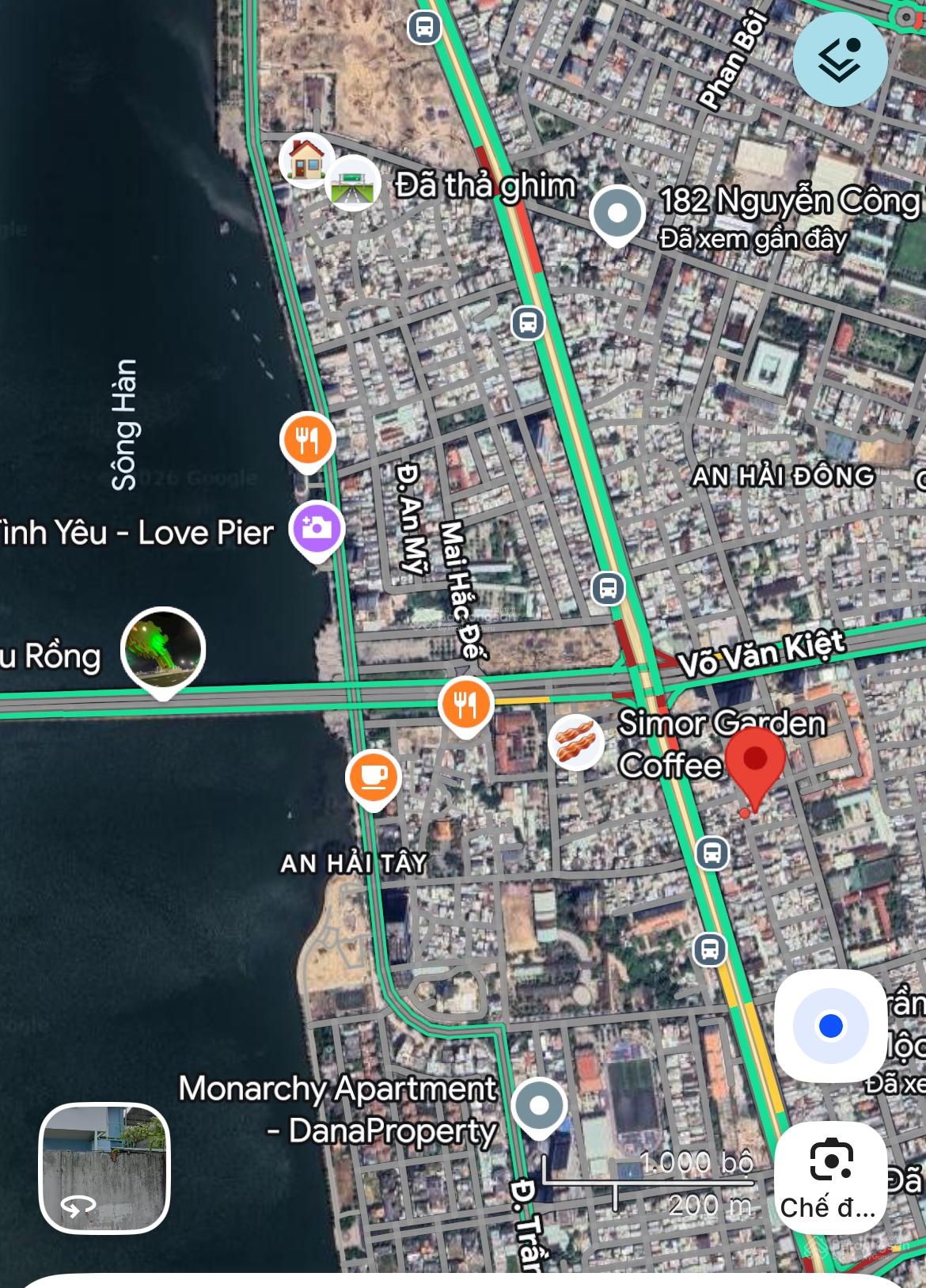Select the 182 Nguyễn Công recently viewed pin
926x1288 pixels.
point(617,214)
